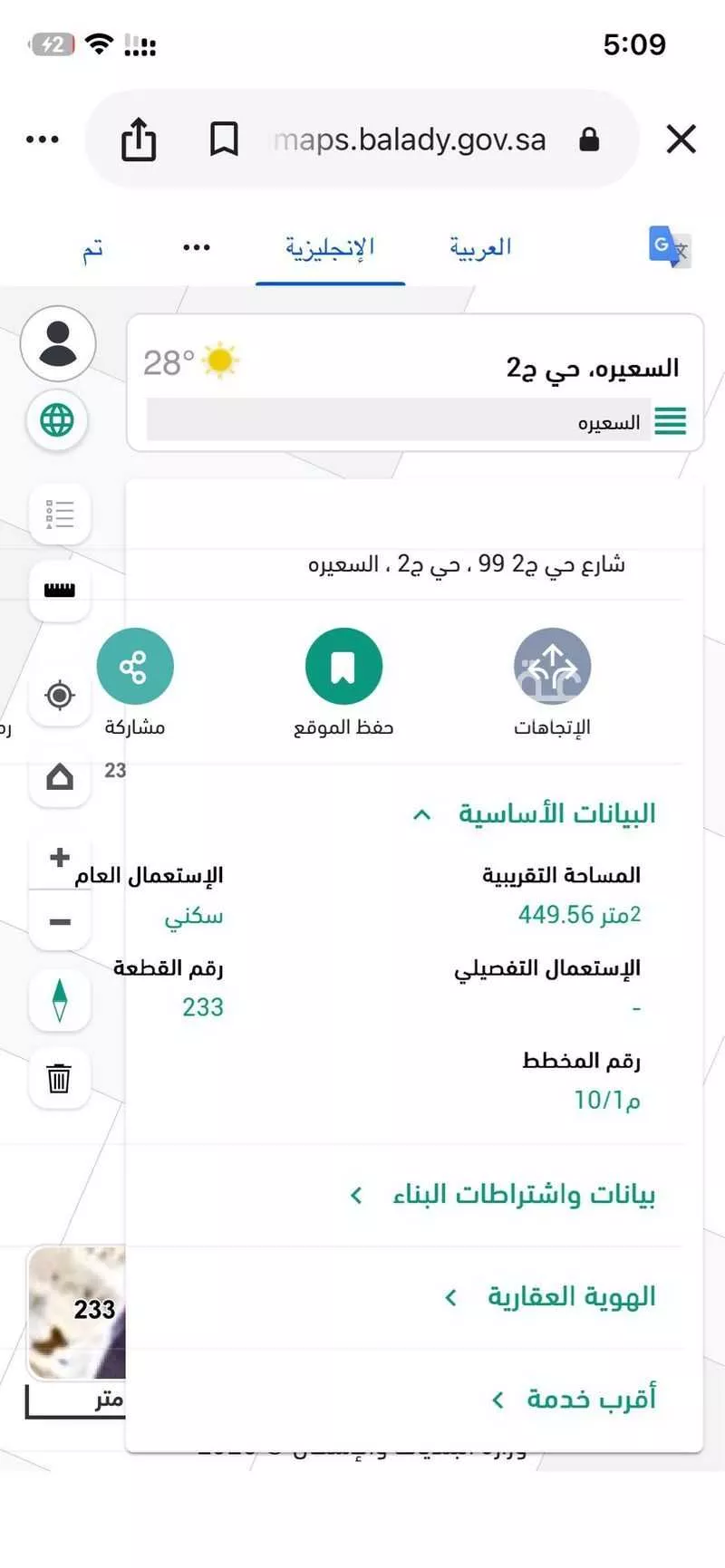Open الإتجاهات directions
725x1568 pixels.
click(x=551, y=666)
